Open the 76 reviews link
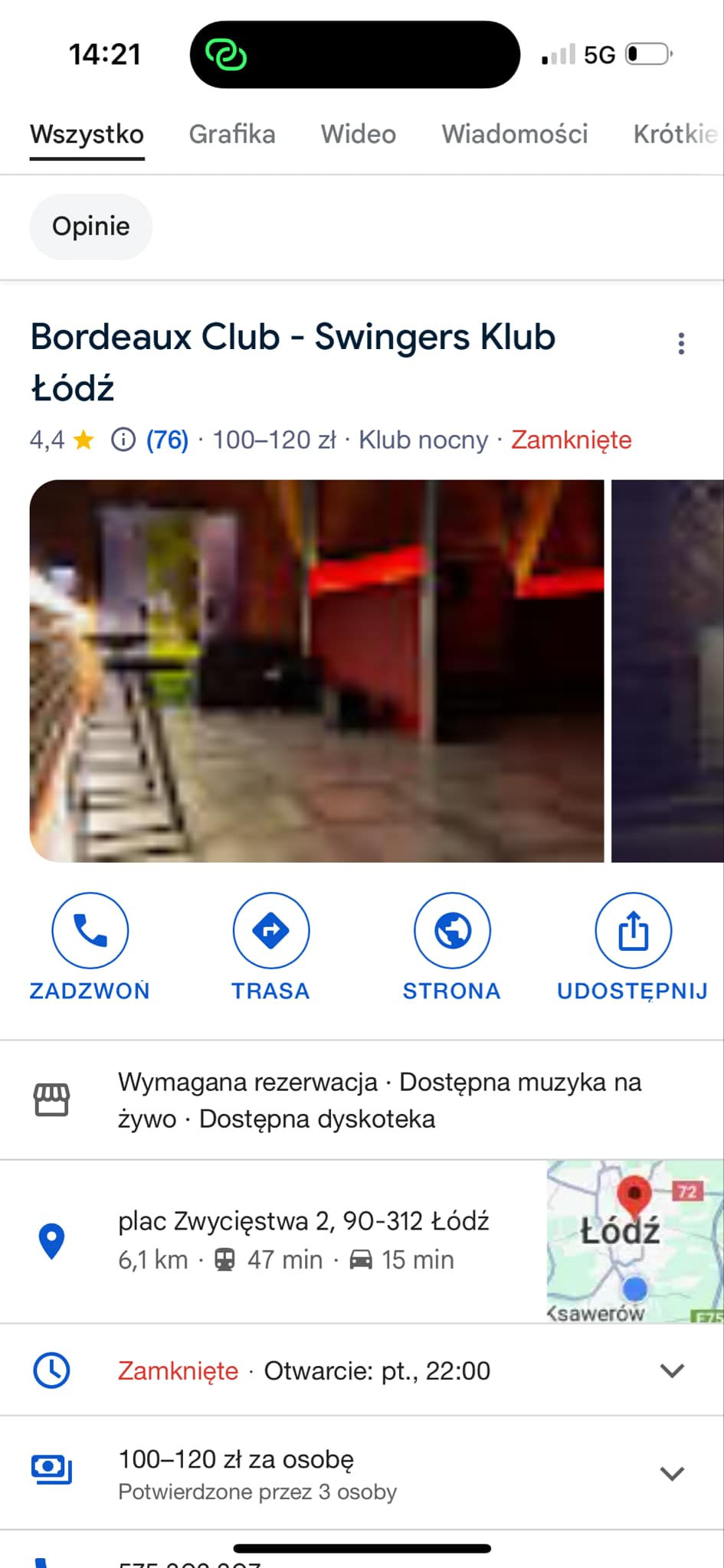724x1568 pixels. [x=167, y=440]
